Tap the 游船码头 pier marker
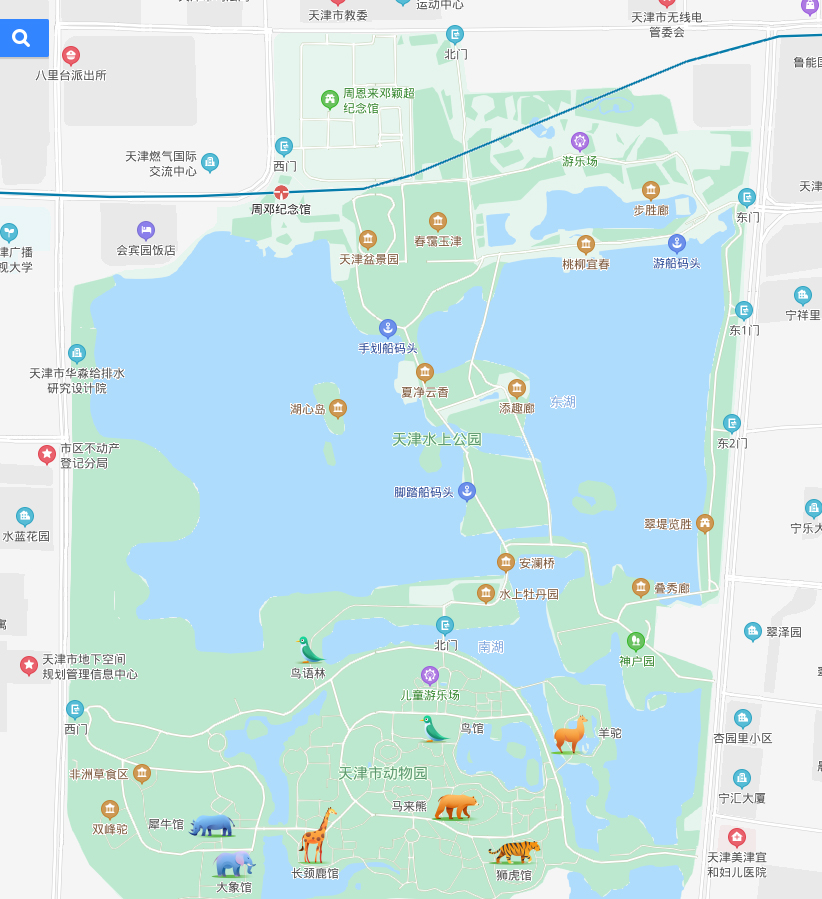 (677, 243)
